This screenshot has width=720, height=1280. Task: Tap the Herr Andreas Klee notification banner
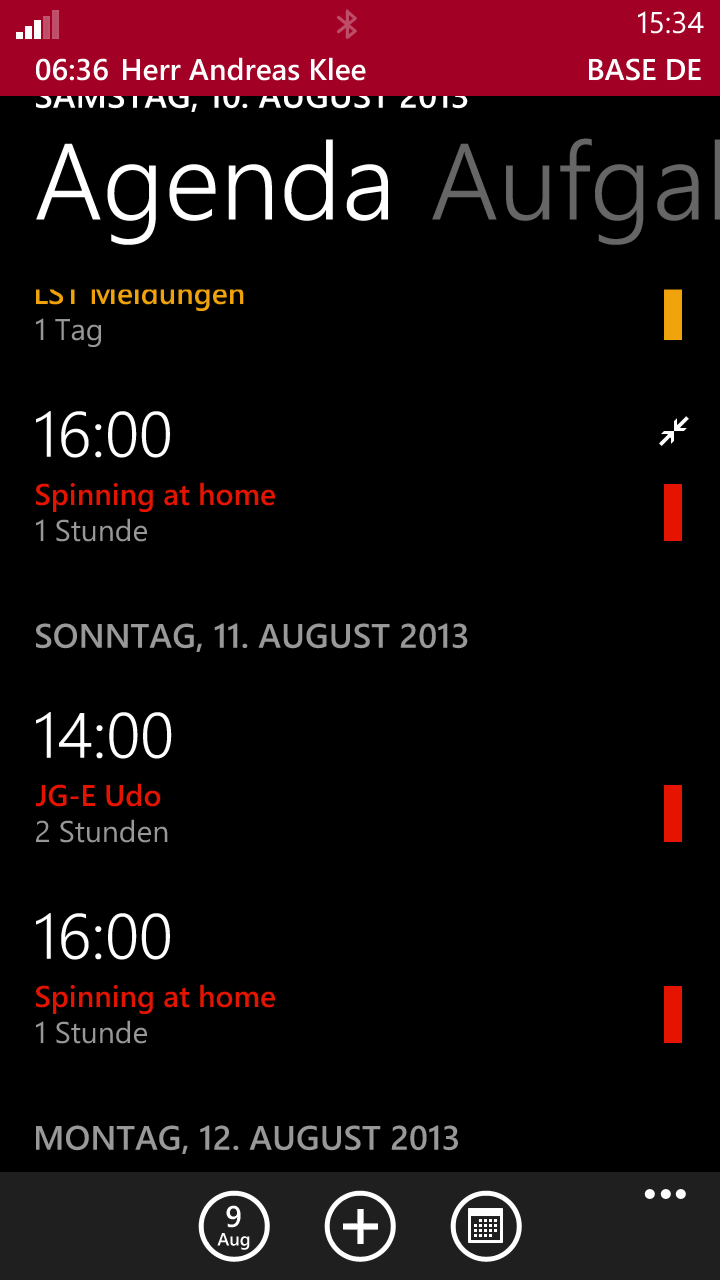coord(360,70)
